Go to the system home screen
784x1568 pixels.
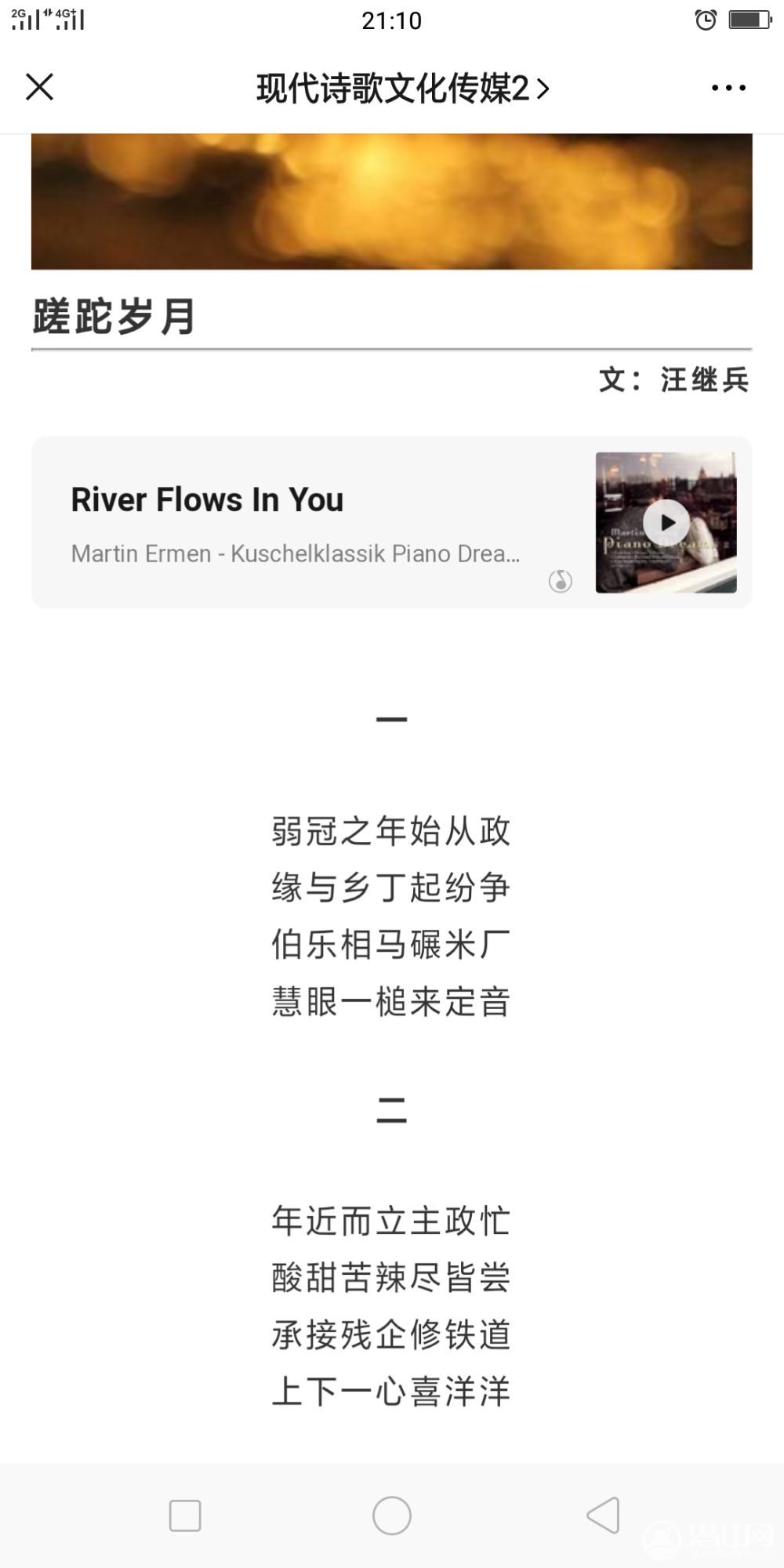(391, 1515)
